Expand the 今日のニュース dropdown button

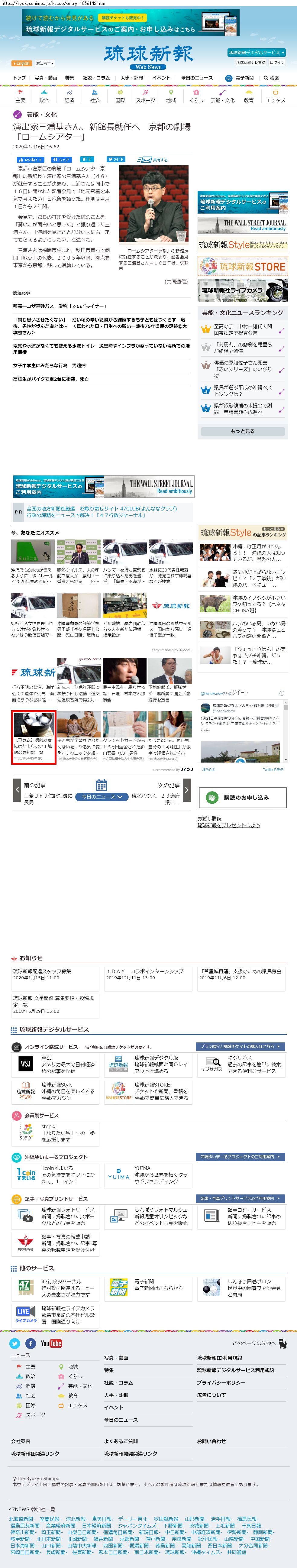[102, 796]
